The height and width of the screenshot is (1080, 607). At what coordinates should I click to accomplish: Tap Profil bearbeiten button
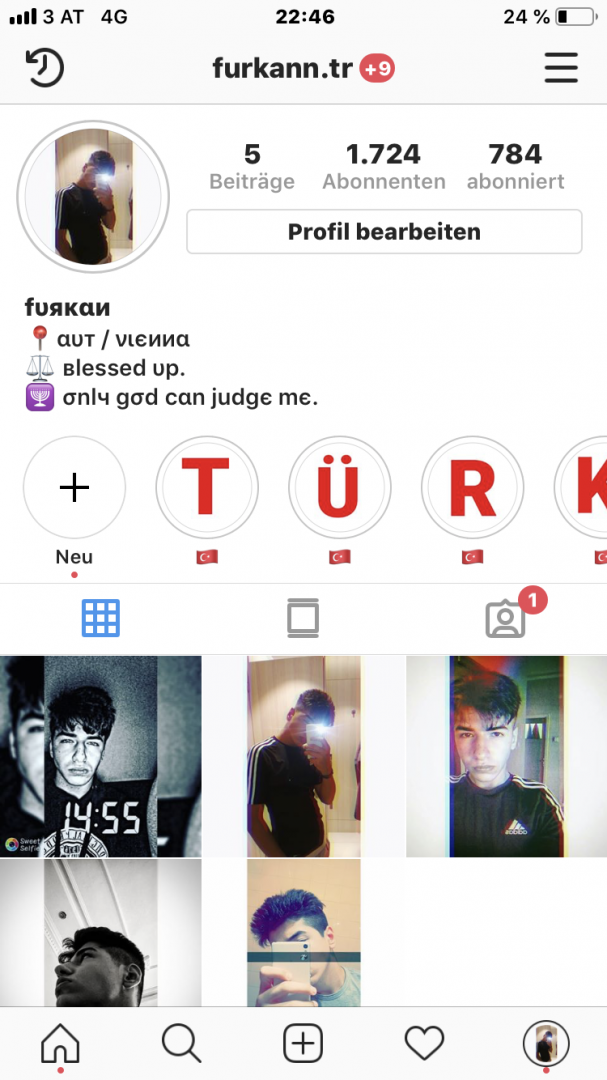384,231
